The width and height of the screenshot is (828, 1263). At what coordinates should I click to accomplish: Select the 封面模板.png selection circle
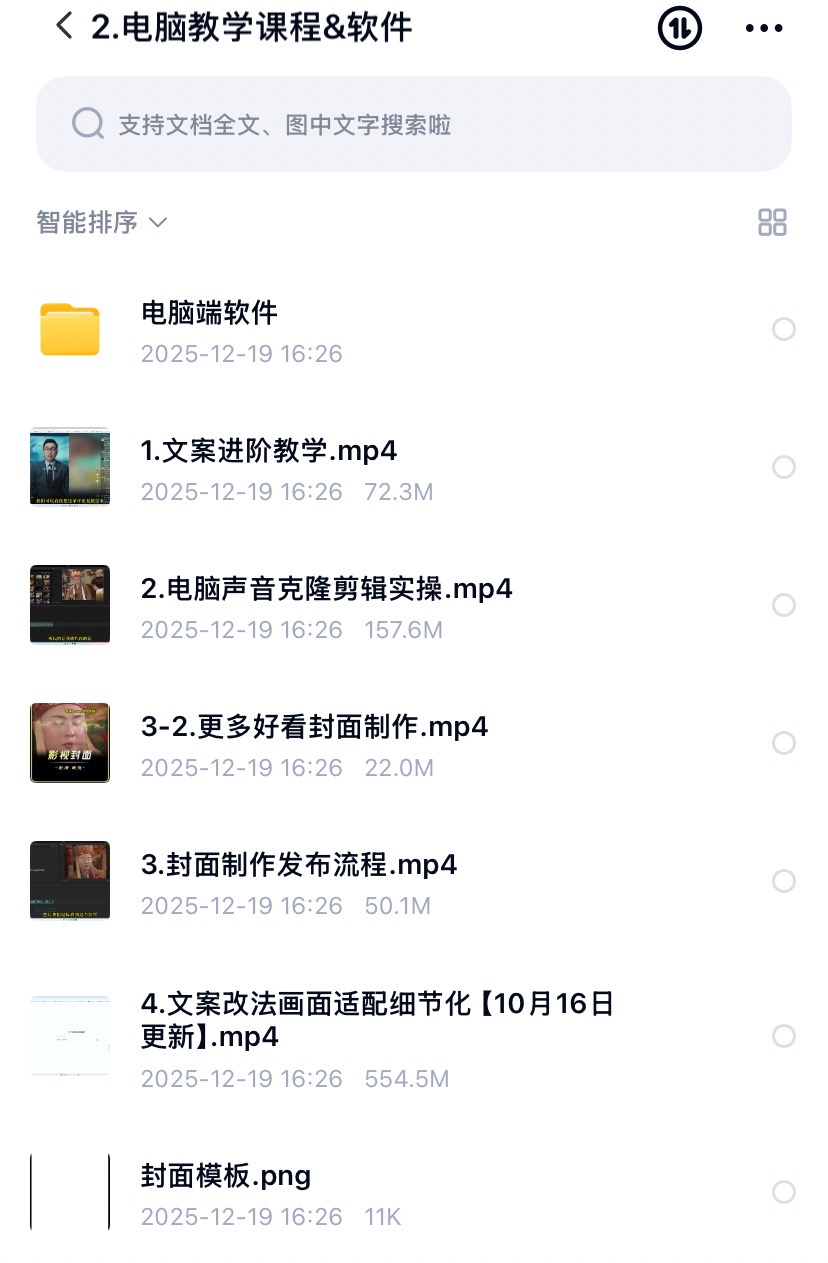click(x=784, y=1192)
